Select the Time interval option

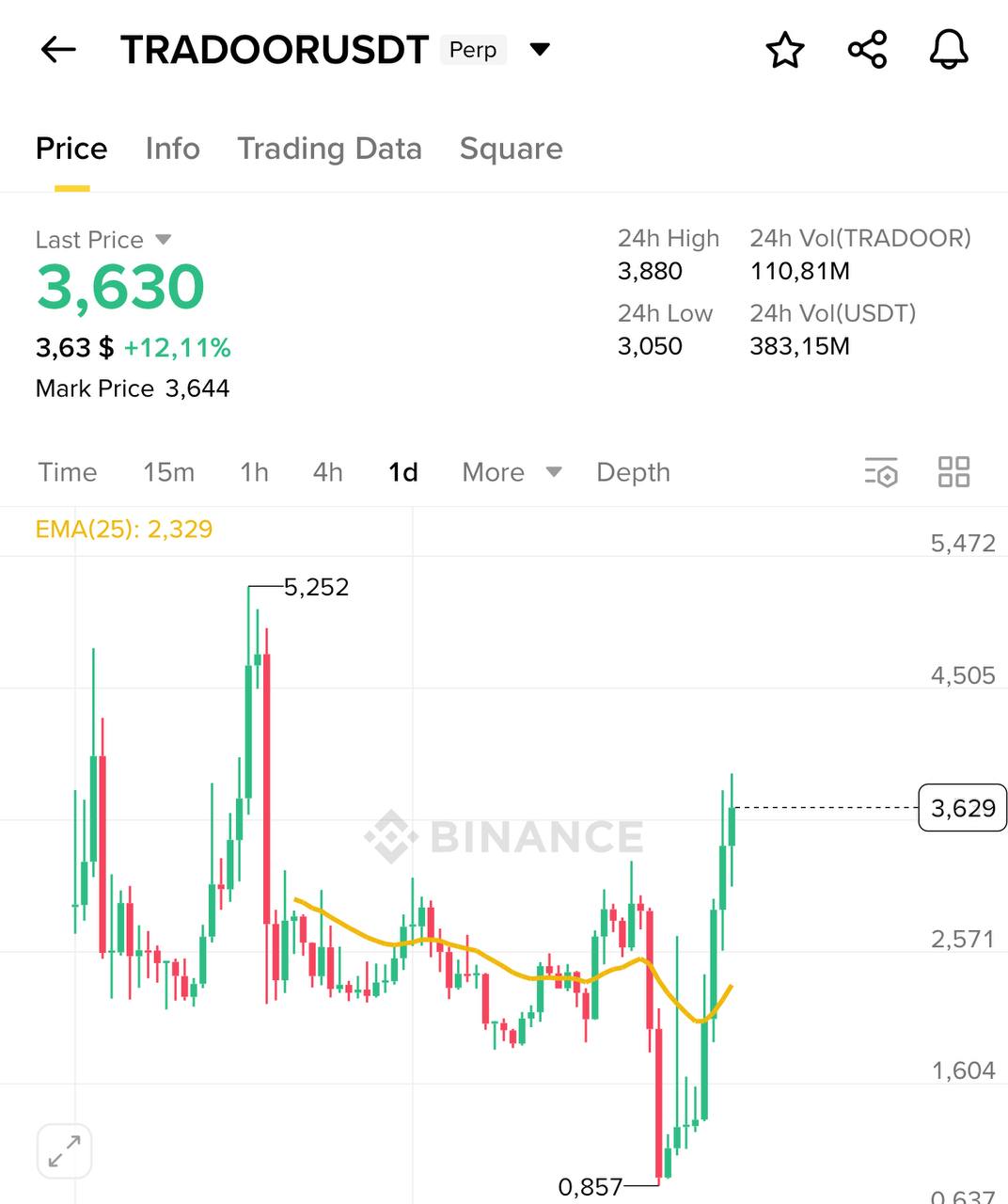(x=67, y=472)
